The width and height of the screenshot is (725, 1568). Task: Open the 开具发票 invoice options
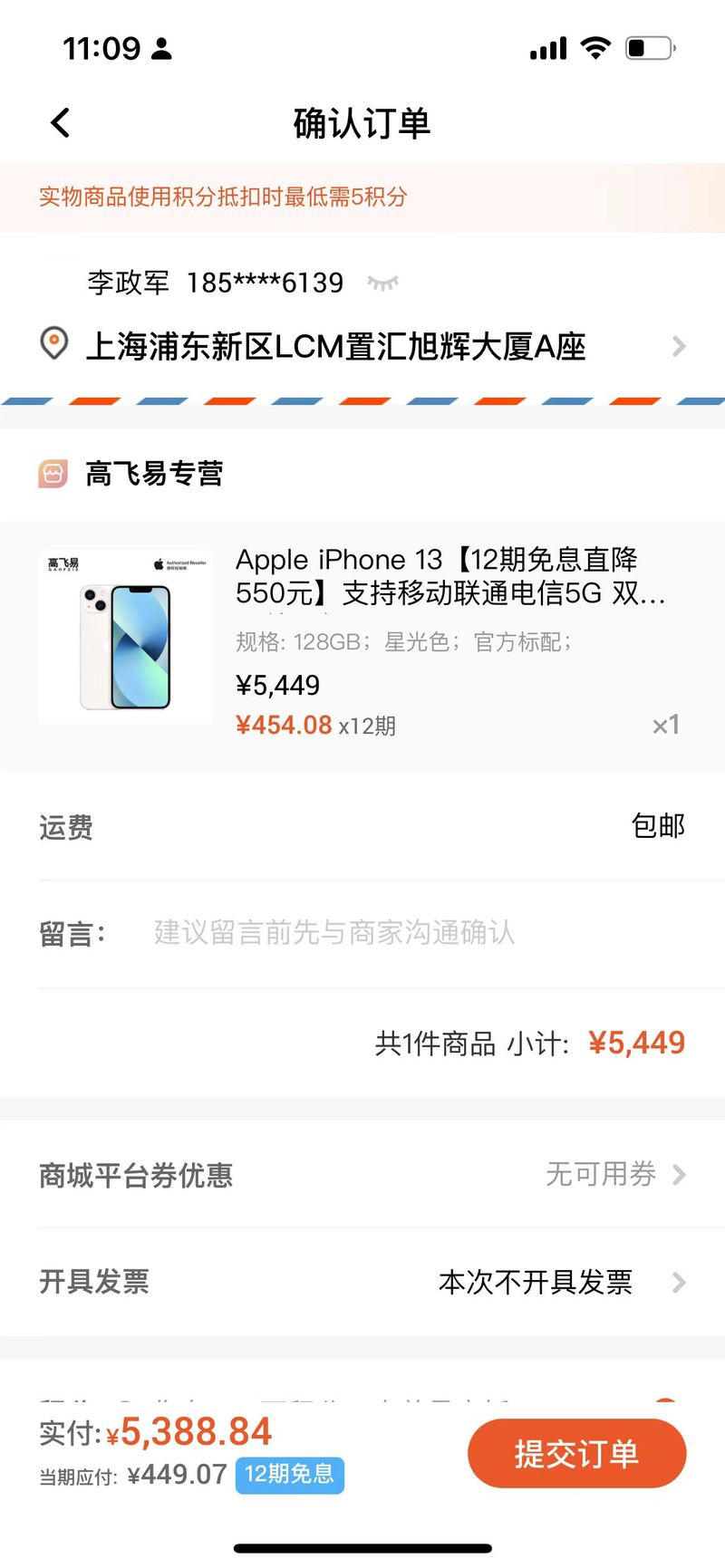point(362,1282)
